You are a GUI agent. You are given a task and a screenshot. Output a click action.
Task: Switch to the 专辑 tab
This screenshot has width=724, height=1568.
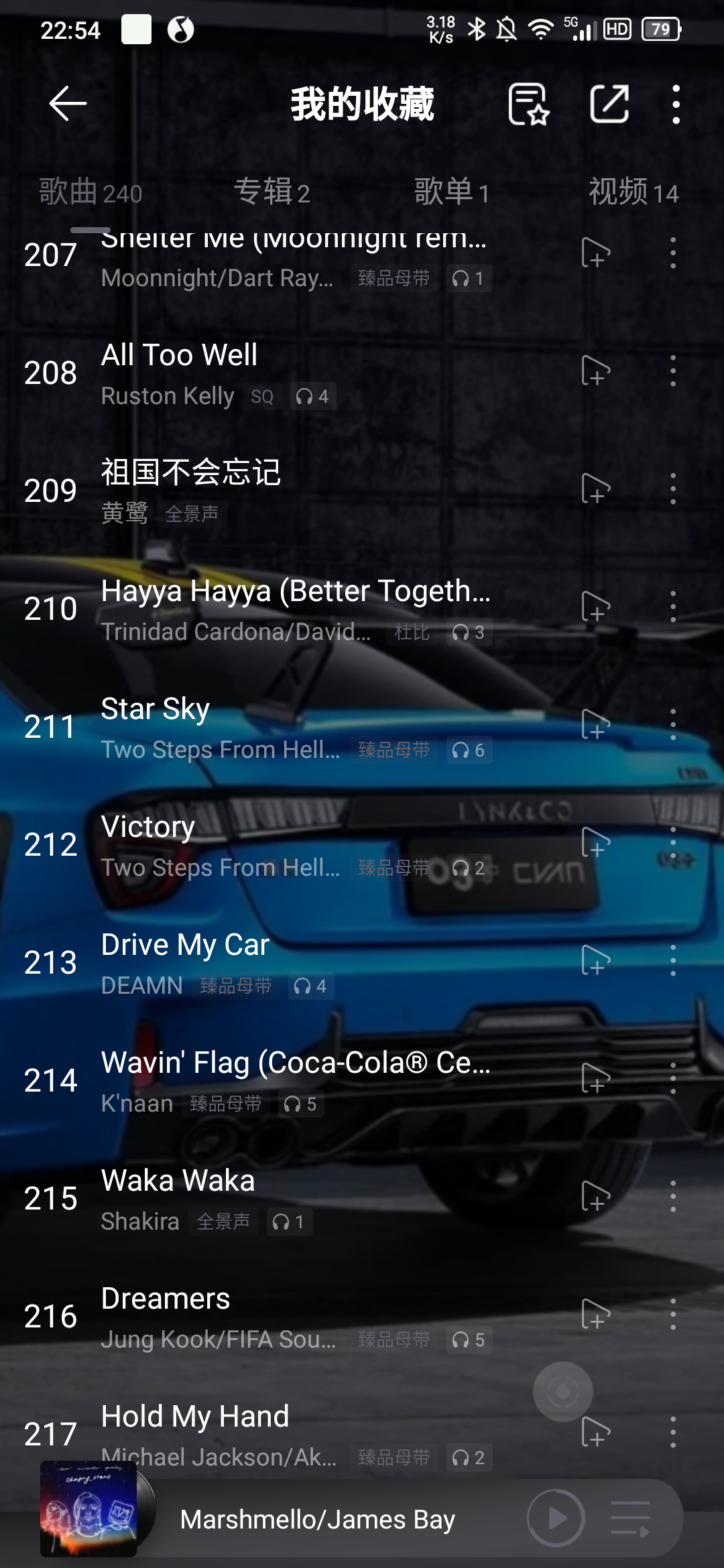(x=271, y=192)
